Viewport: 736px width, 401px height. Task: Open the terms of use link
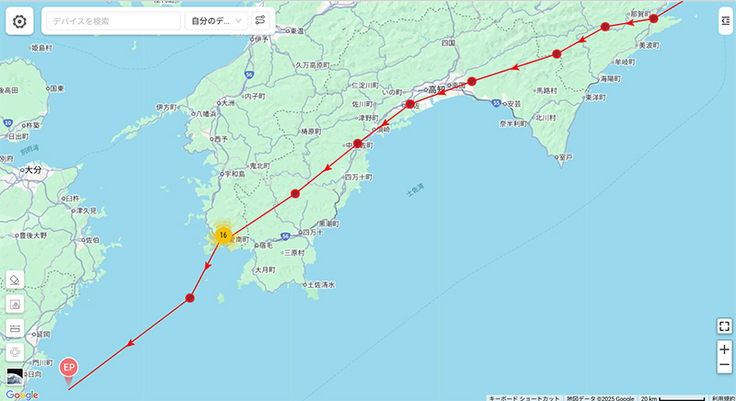click(723, 397)
